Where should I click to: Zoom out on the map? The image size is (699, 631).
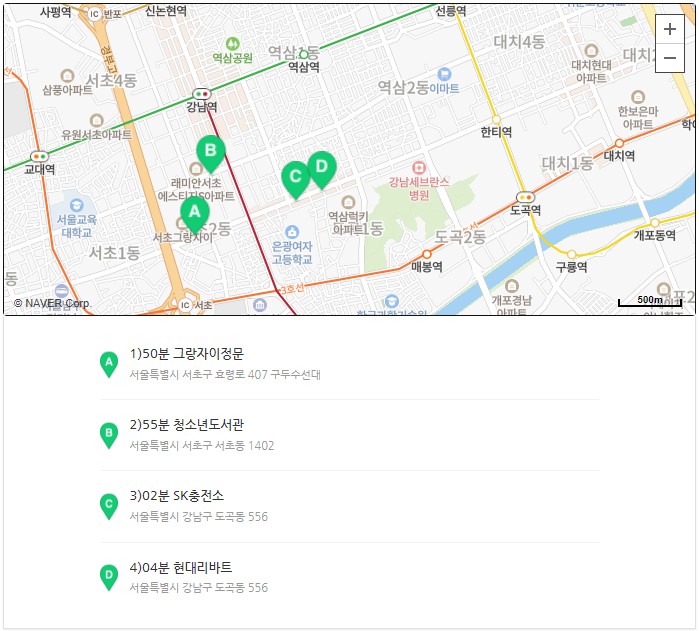coord(669,58)
